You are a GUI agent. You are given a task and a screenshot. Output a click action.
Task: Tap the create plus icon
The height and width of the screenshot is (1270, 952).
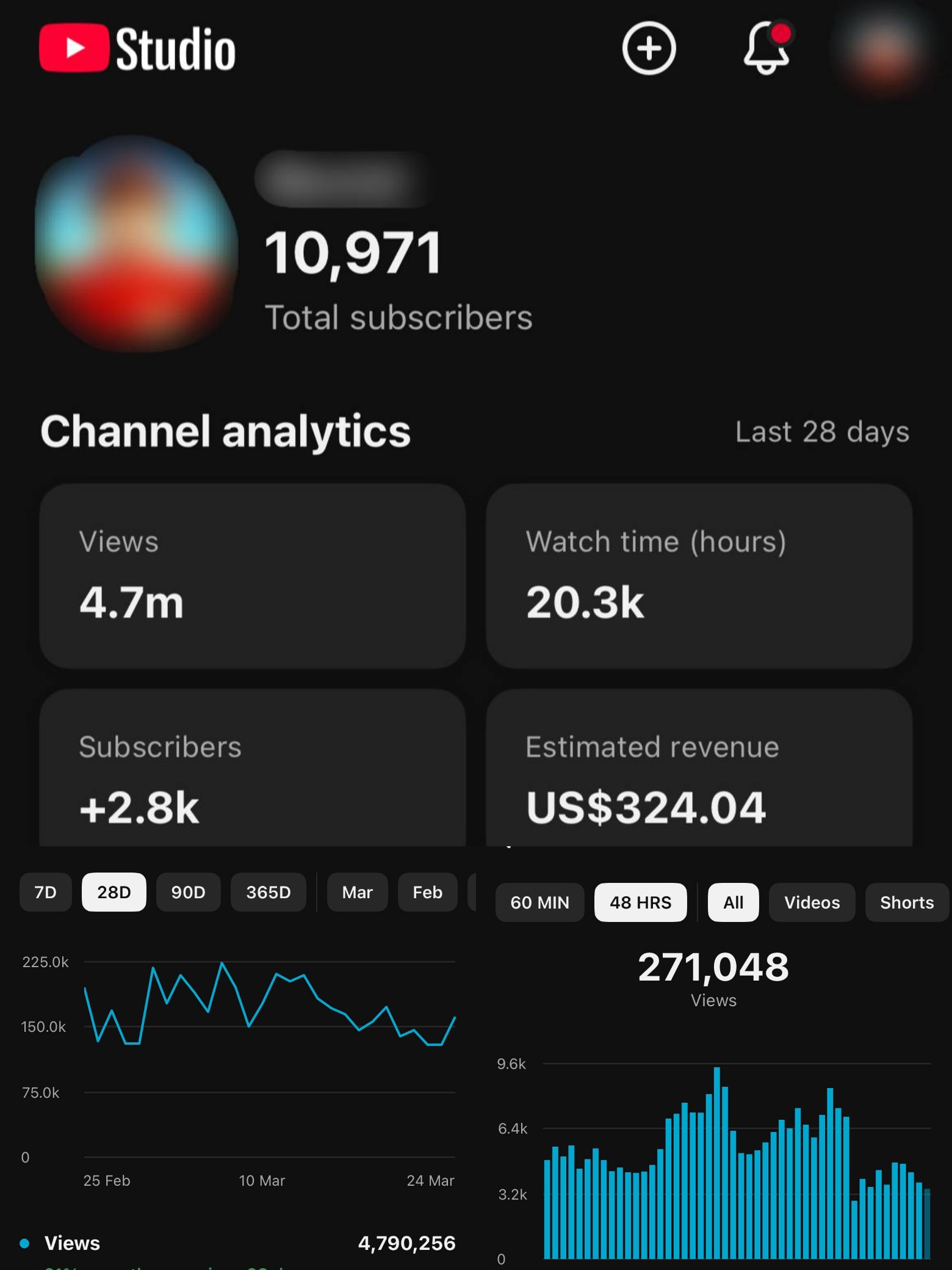click(649, 48)
